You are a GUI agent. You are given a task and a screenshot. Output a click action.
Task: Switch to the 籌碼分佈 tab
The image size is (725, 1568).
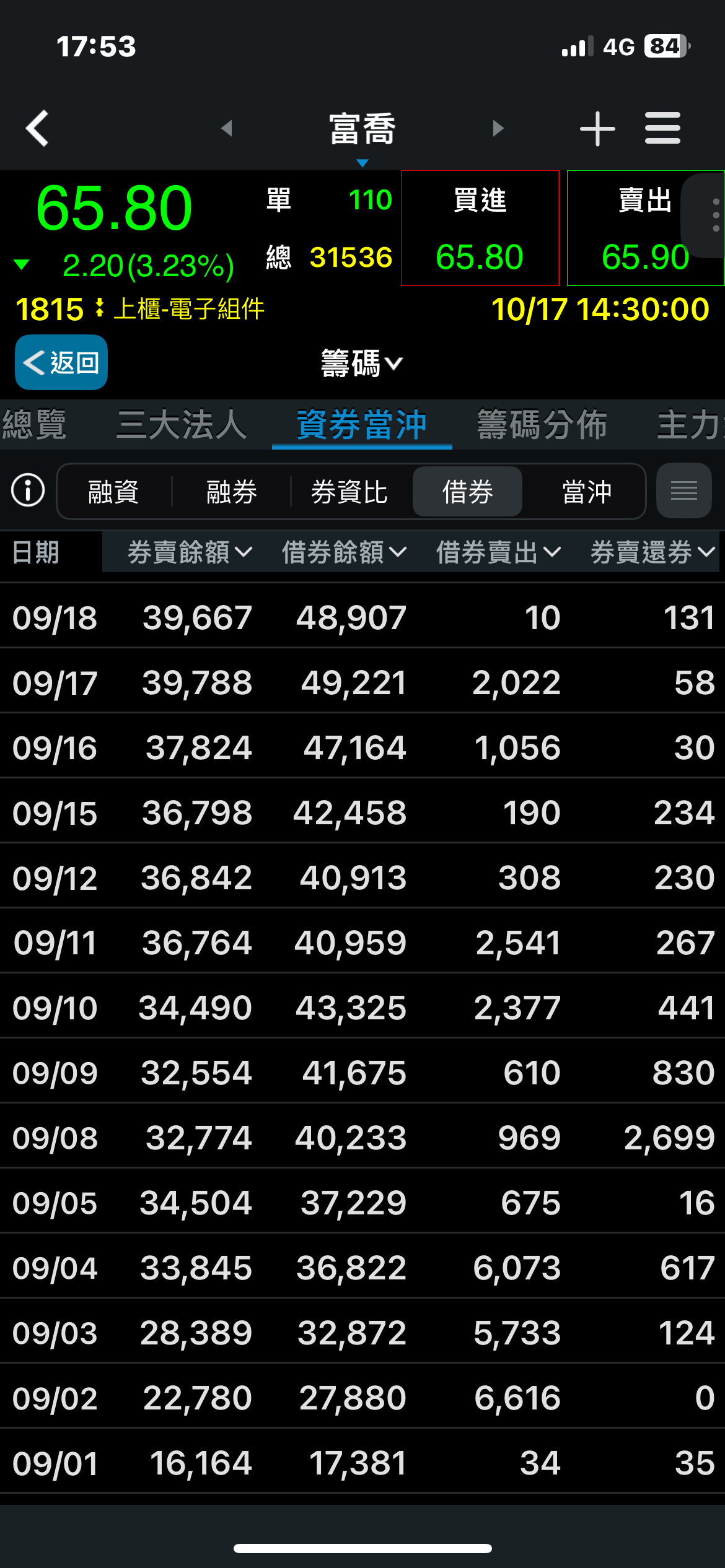542,425
